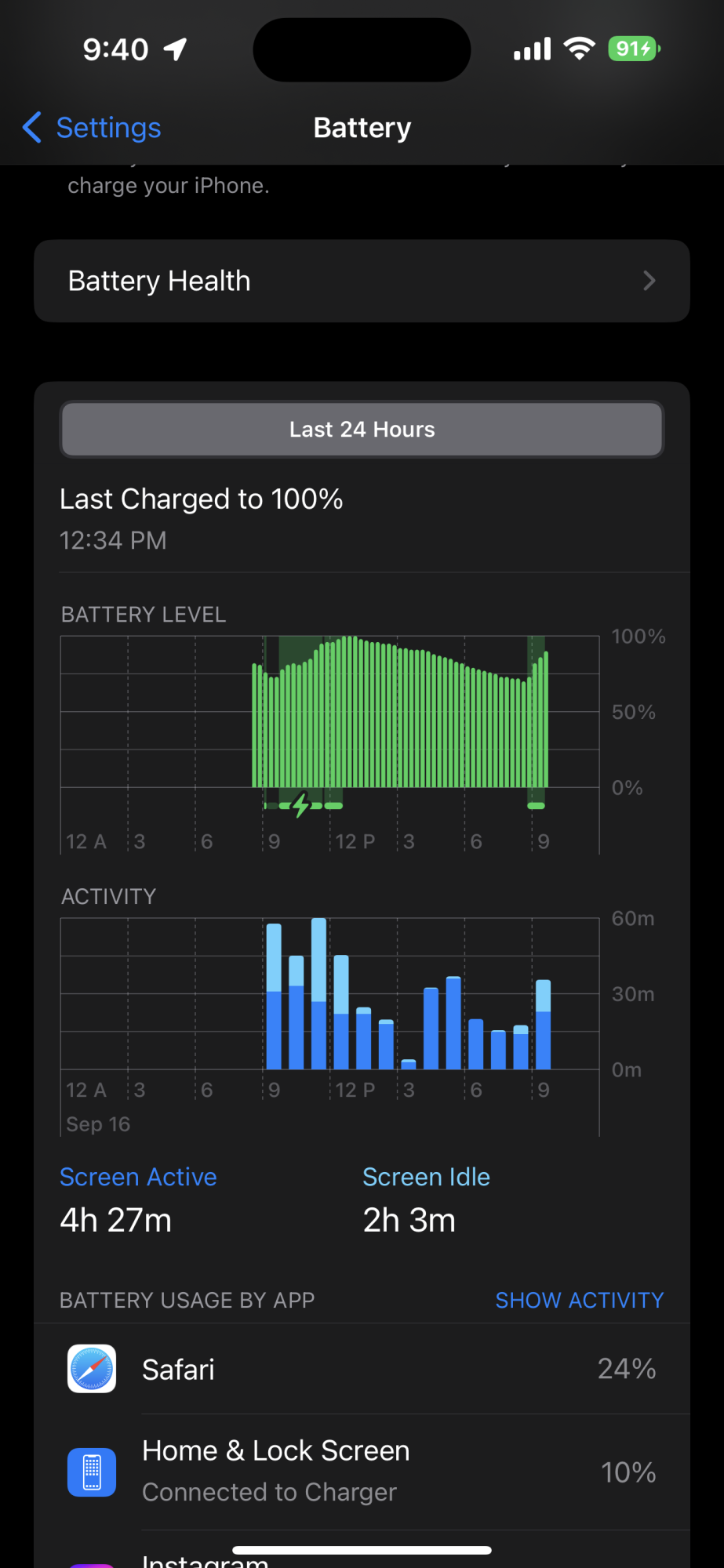
Task: Tap the activity bar chart
Action: click(329, 996)
